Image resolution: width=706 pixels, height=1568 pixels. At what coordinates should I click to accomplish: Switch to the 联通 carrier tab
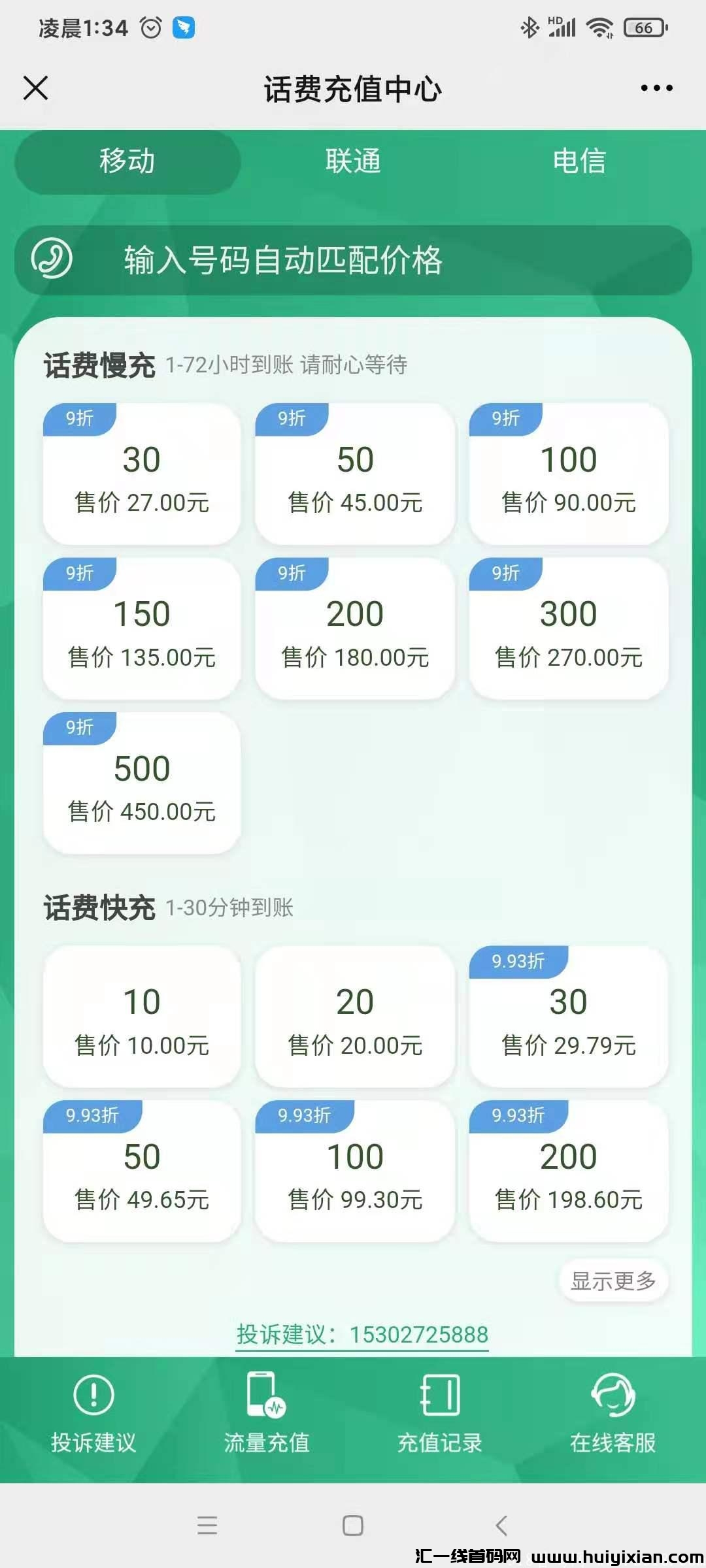[353, 161]
